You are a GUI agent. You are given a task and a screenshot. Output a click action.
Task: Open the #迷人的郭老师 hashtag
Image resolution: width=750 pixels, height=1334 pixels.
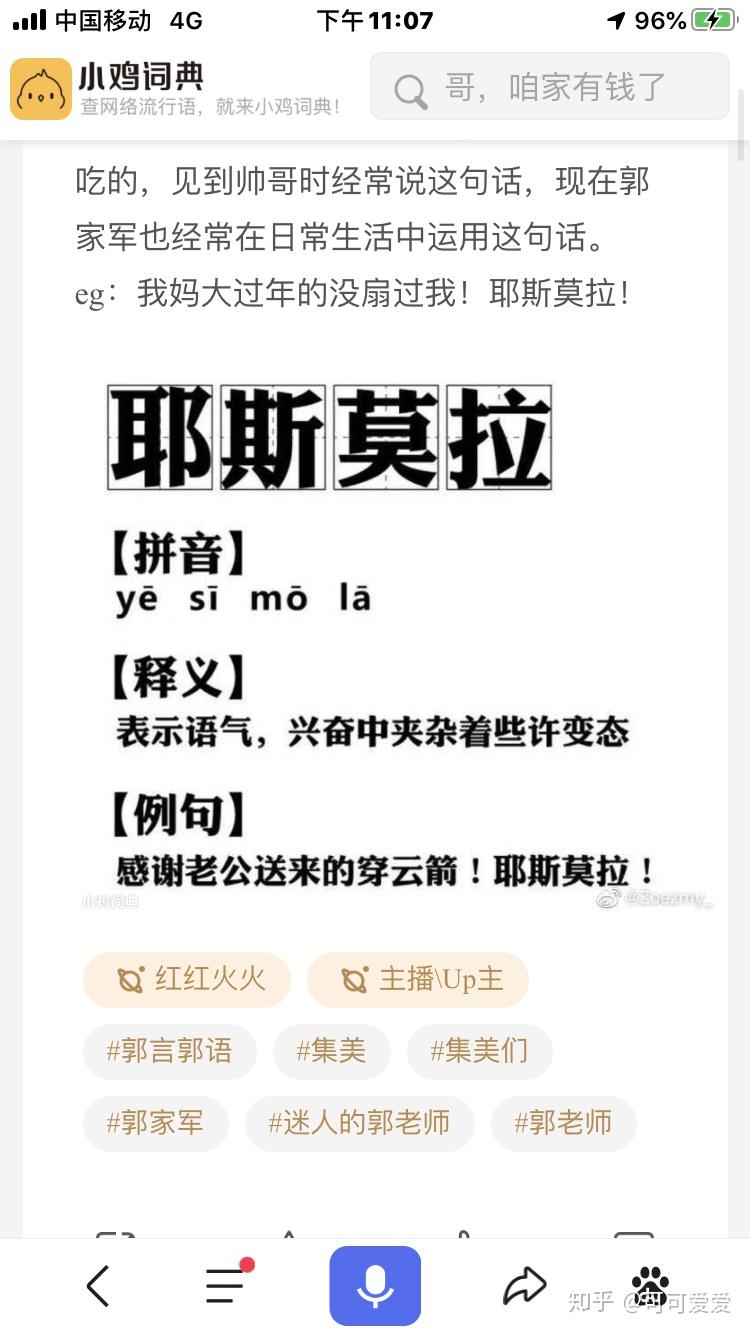pos(360,1123)
